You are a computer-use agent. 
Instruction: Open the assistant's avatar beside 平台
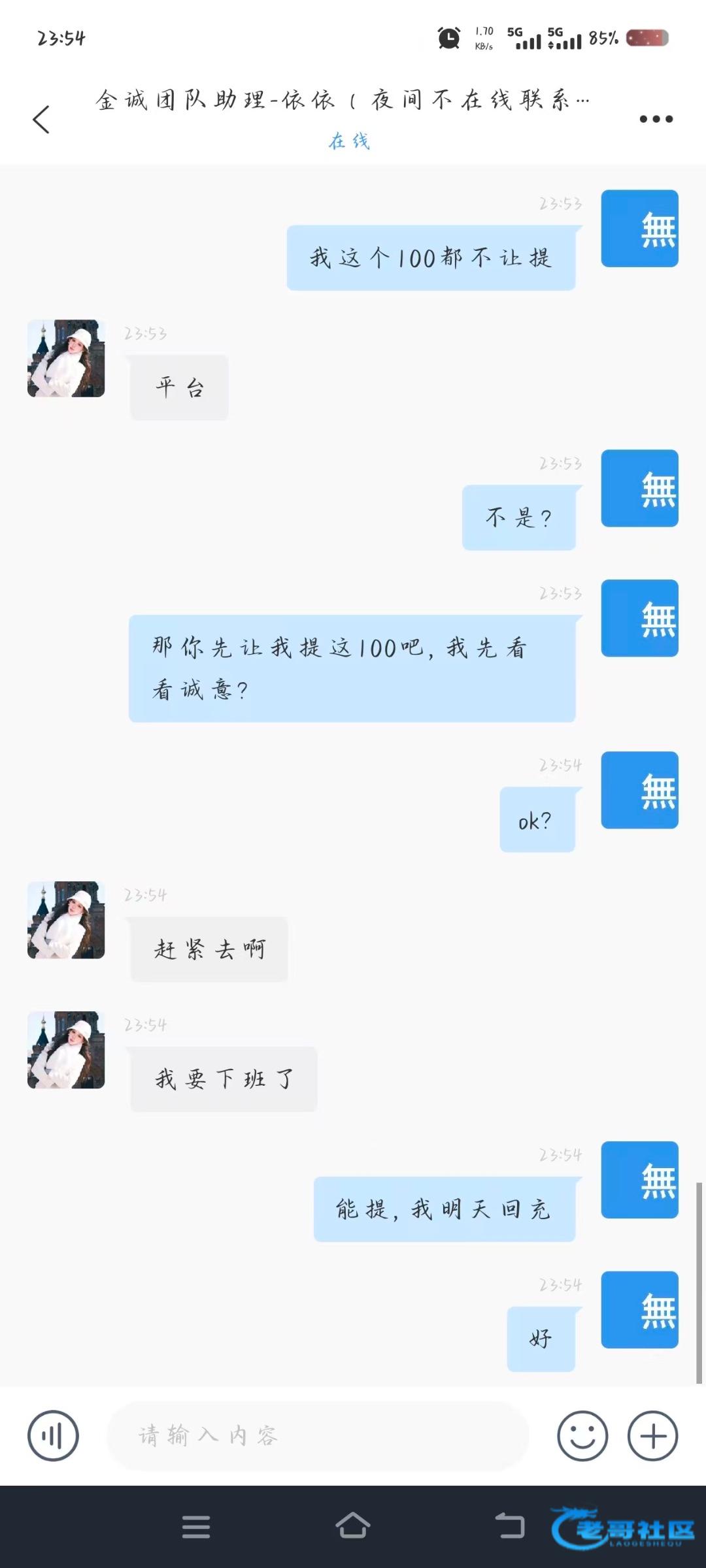pyautogui.click(x=66, y=358)
